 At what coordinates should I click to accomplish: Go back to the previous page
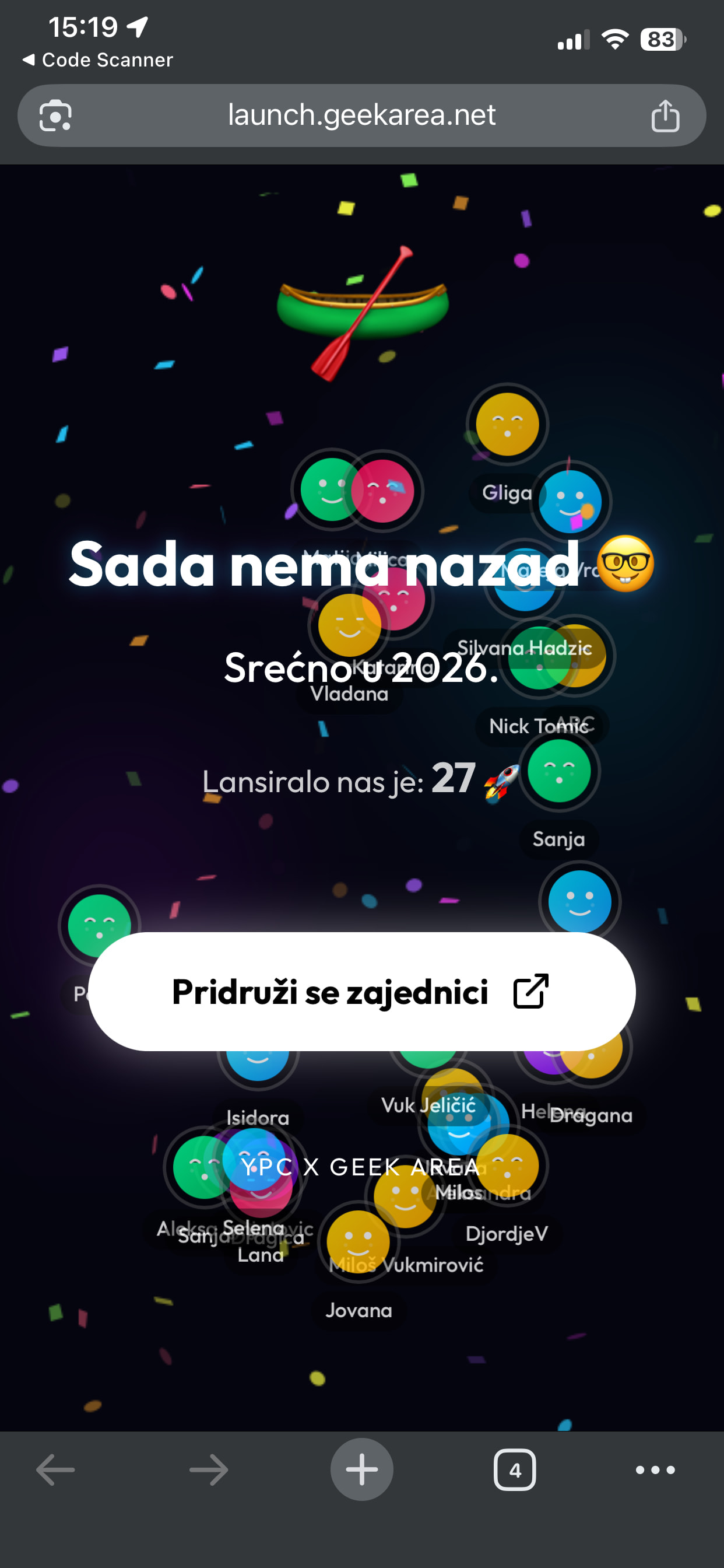55,1470
